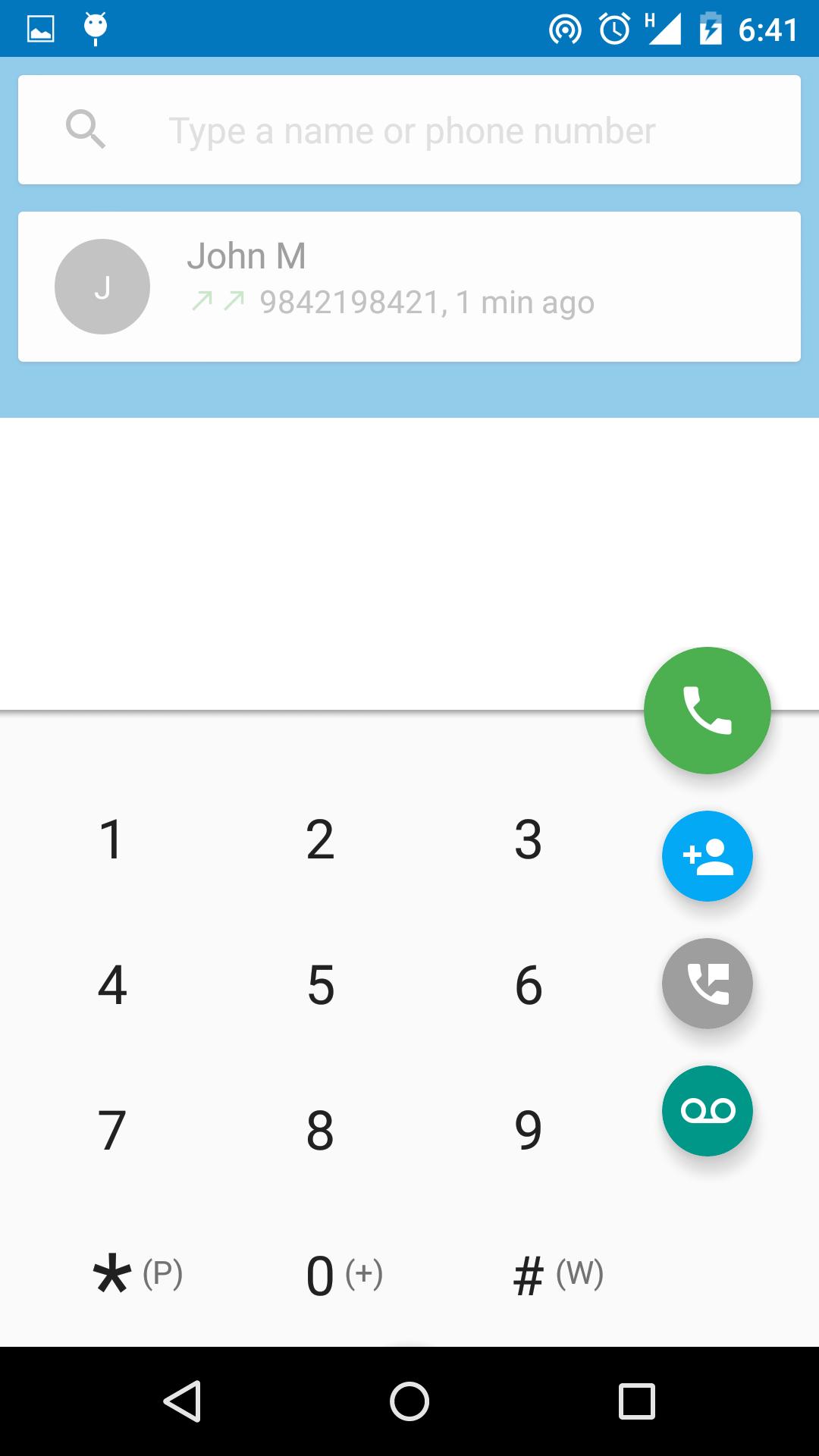This screenshot has height=1456, width=819.
Task: Open recent apps from the navigation bar
Action: (636, 1401)
